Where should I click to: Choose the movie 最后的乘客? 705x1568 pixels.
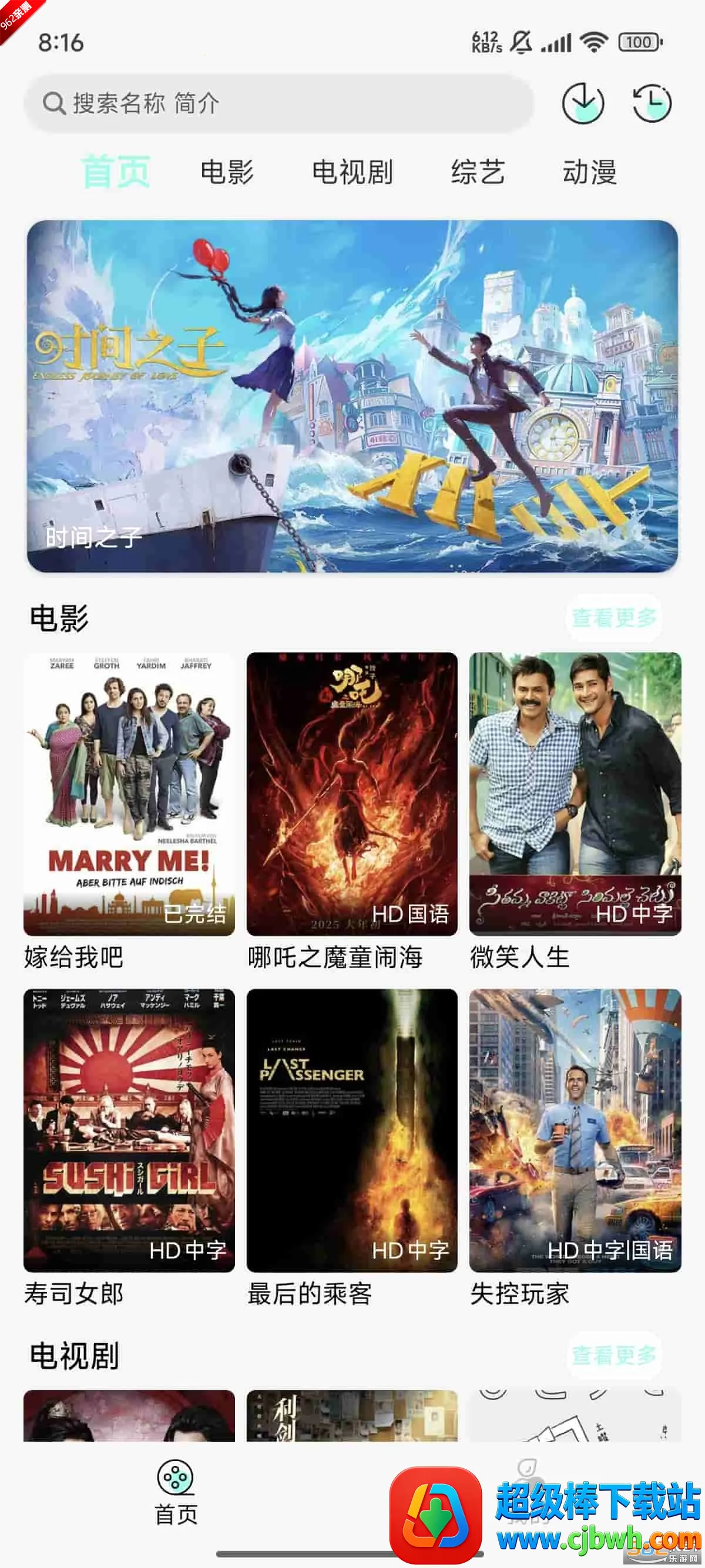(x=352, y=1130)
